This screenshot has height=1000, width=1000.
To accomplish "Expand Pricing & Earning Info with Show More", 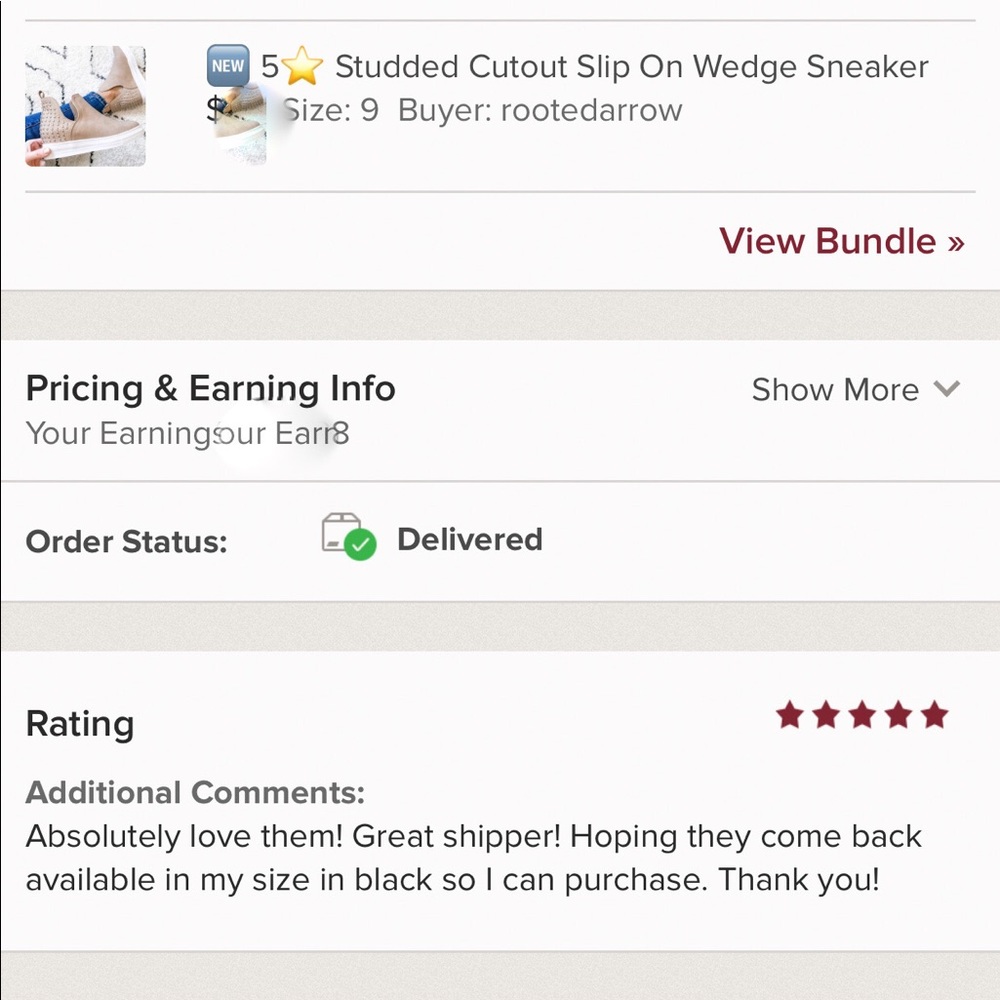I will point(855,389).
